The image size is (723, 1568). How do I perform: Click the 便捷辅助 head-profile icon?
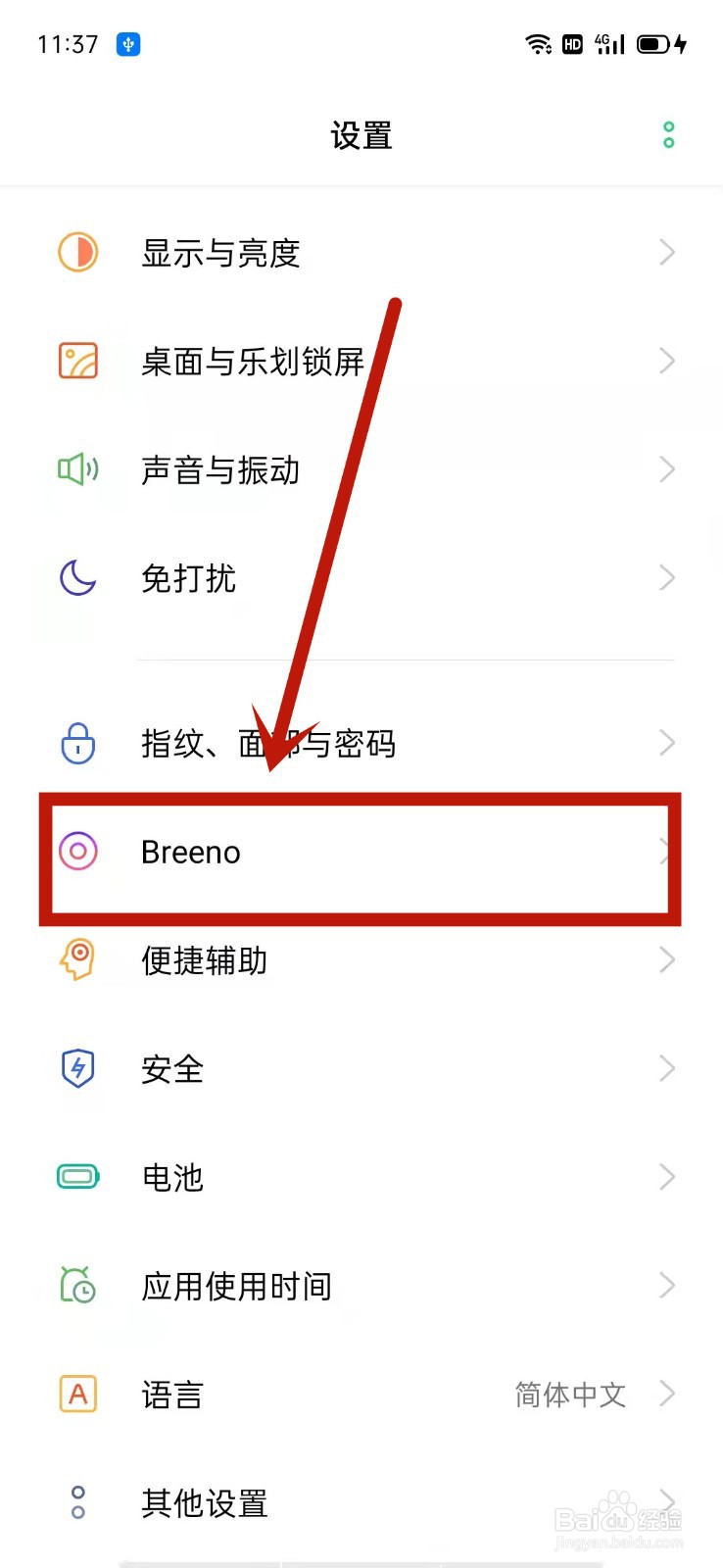point(77,960)
